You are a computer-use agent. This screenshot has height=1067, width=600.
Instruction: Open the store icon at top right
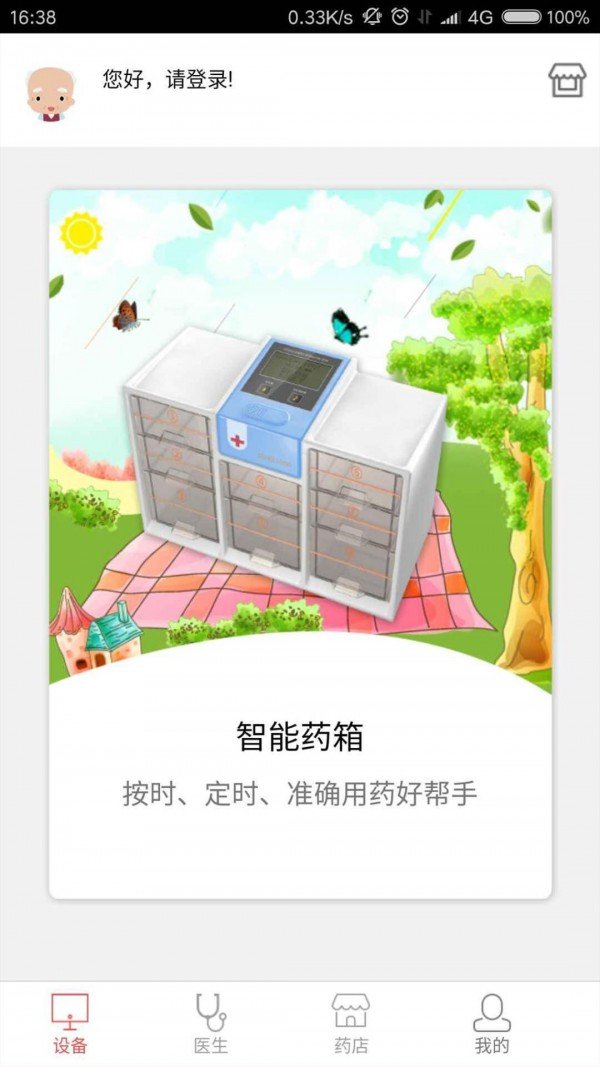pos(567,80)
